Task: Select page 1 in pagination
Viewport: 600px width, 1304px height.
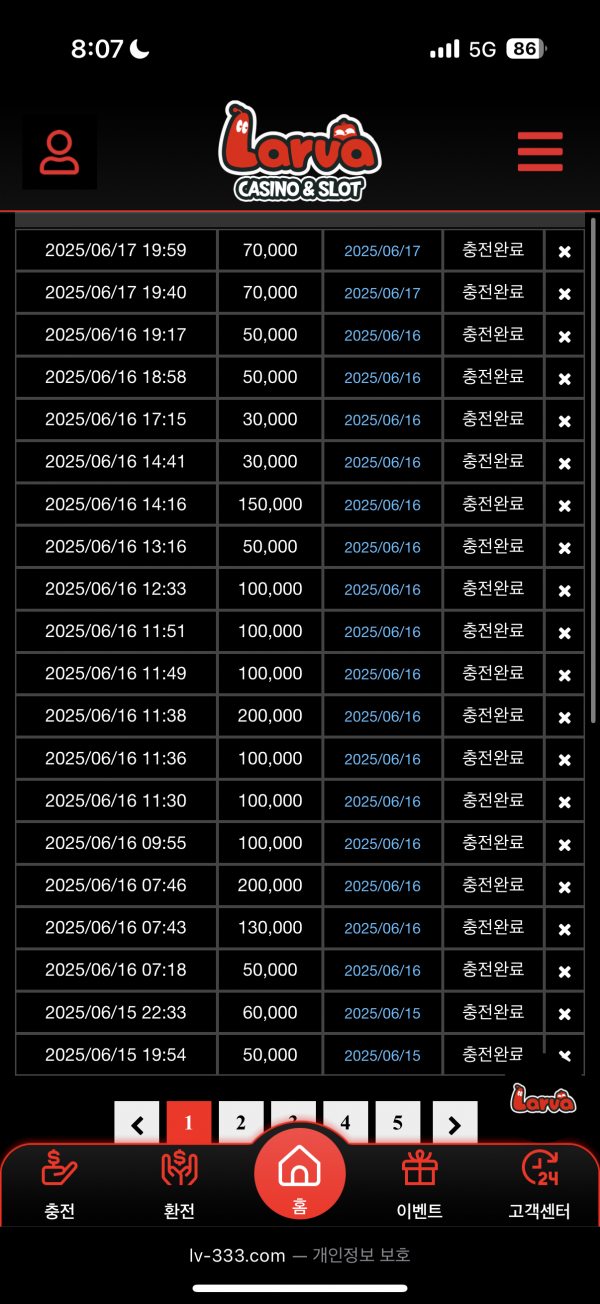Action: (189, 1123)
